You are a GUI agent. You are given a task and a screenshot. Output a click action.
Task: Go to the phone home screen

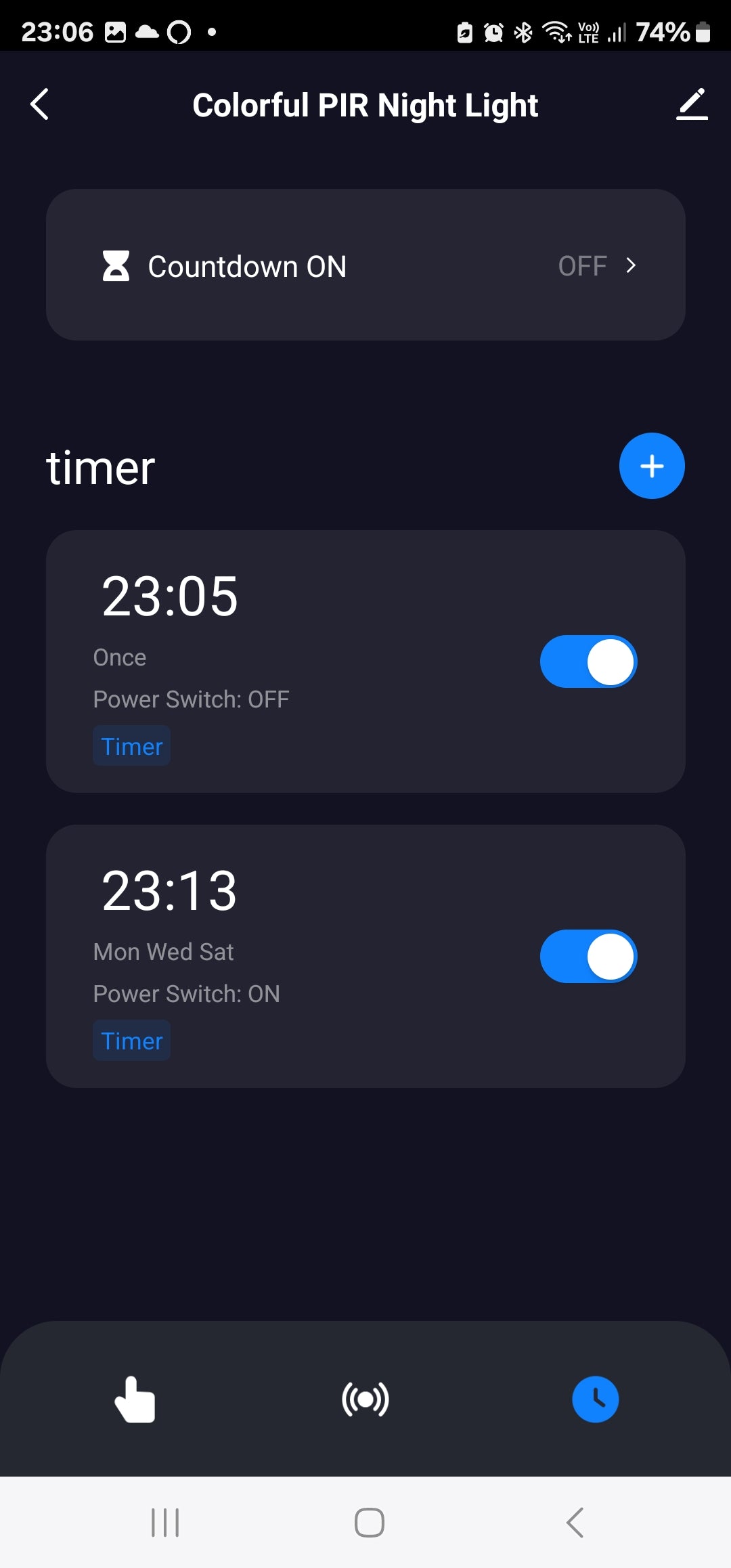pyautogui.click(x=370, y=1523)
